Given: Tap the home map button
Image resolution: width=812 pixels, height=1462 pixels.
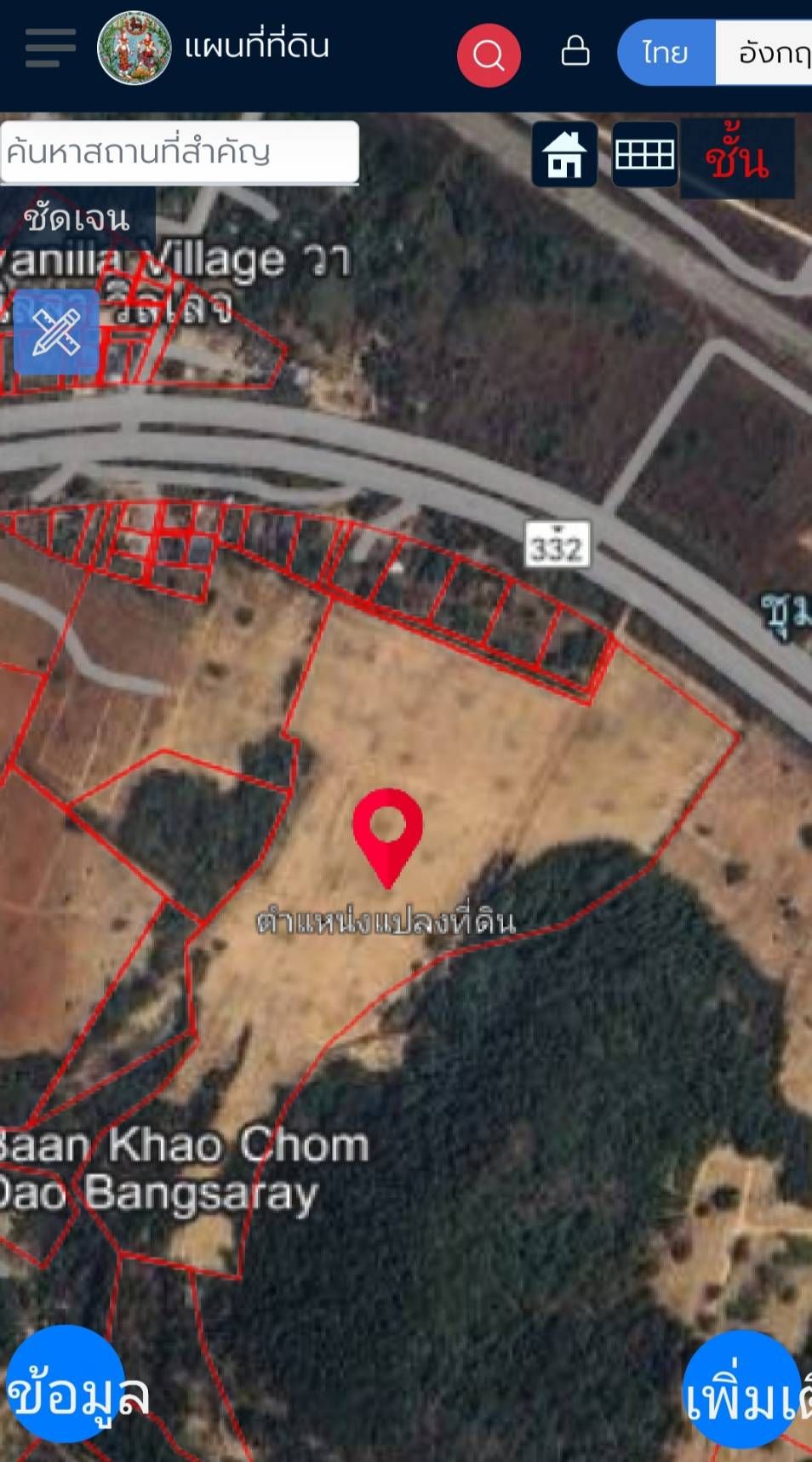Looking at the screenshot, I should pos(564,155).
